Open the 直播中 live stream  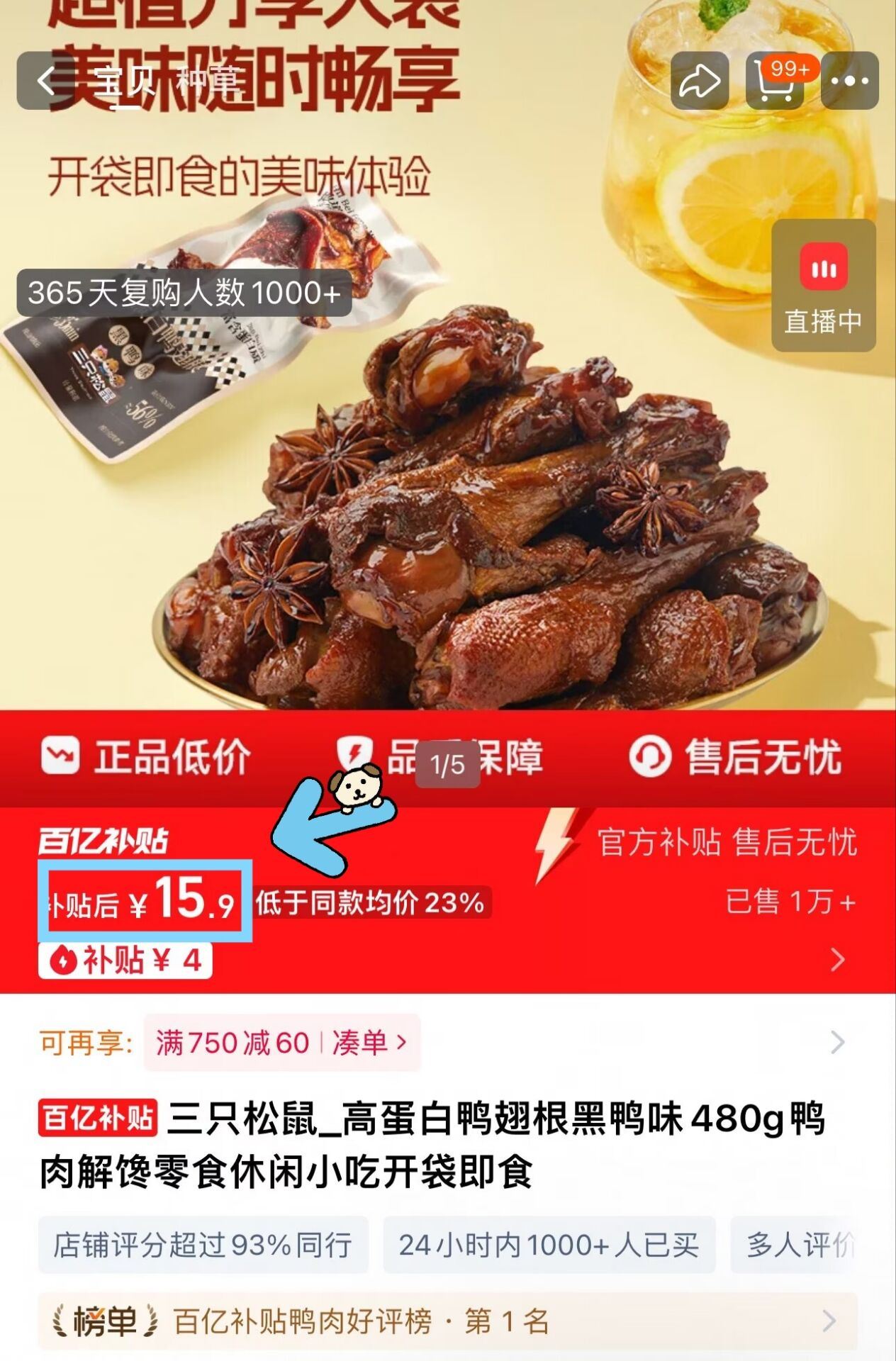[x=823, y=286]
